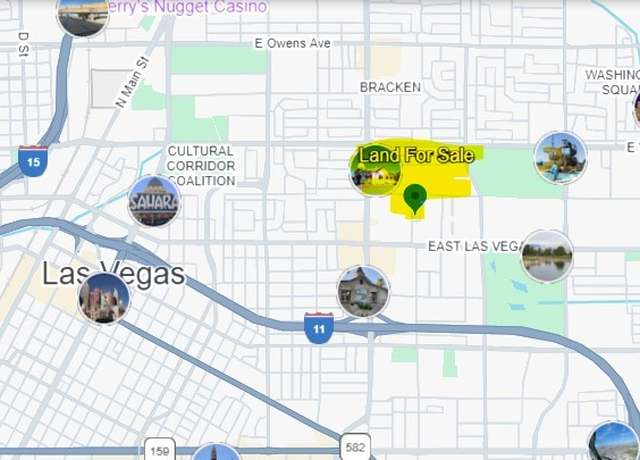Open the photo marker under Las Vegas label

pos(104,297)
